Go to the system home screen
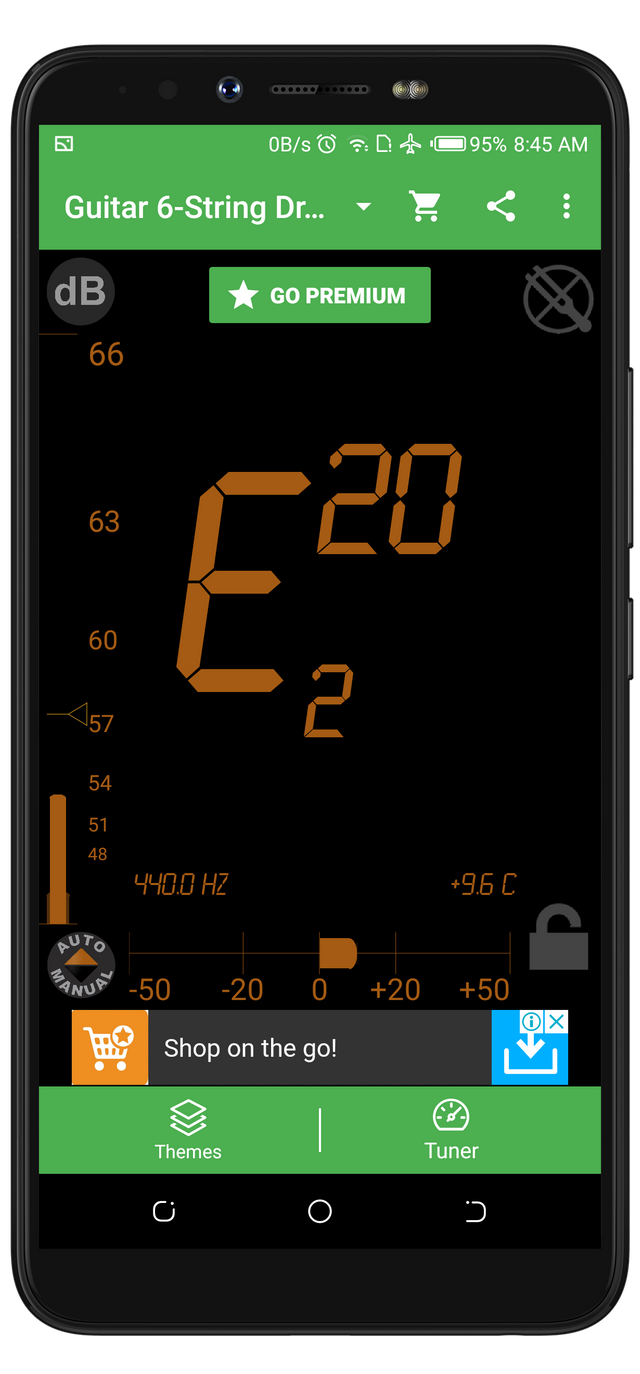The image size is (640, 1374). 320,1212
